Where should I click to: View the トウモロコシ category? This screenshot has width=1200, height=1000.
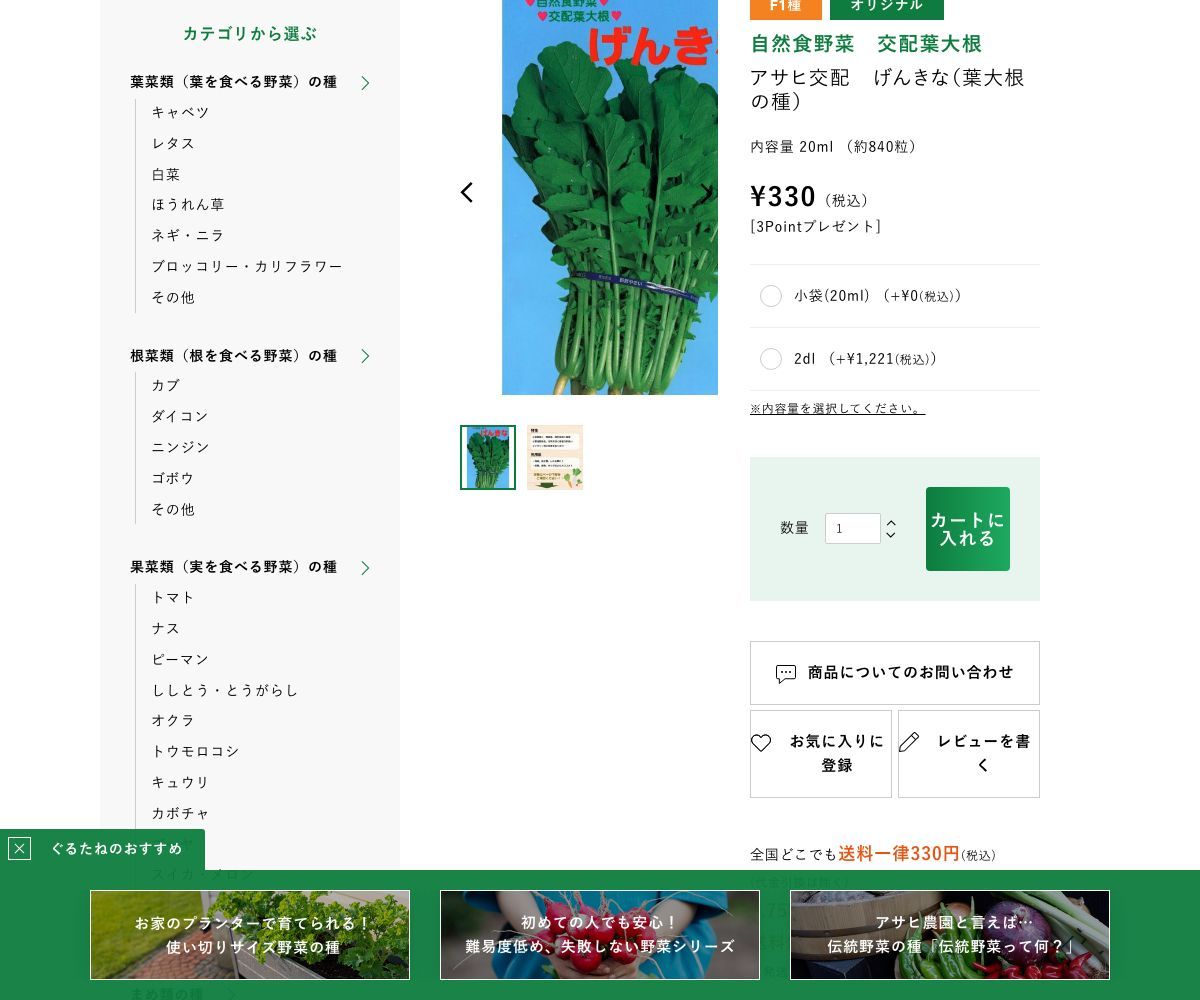[x=195, y=751]
